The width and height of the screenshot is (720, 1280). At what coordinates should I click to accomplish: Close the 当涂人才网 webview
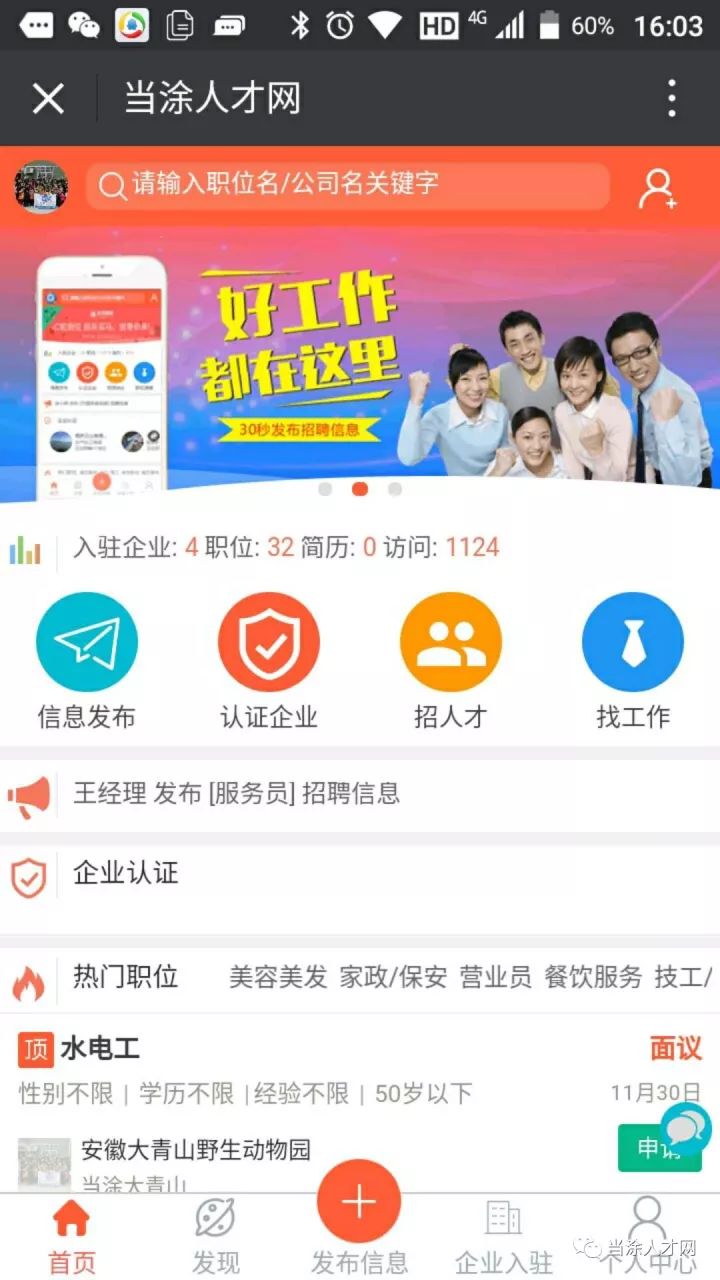[x=48, y=98]
